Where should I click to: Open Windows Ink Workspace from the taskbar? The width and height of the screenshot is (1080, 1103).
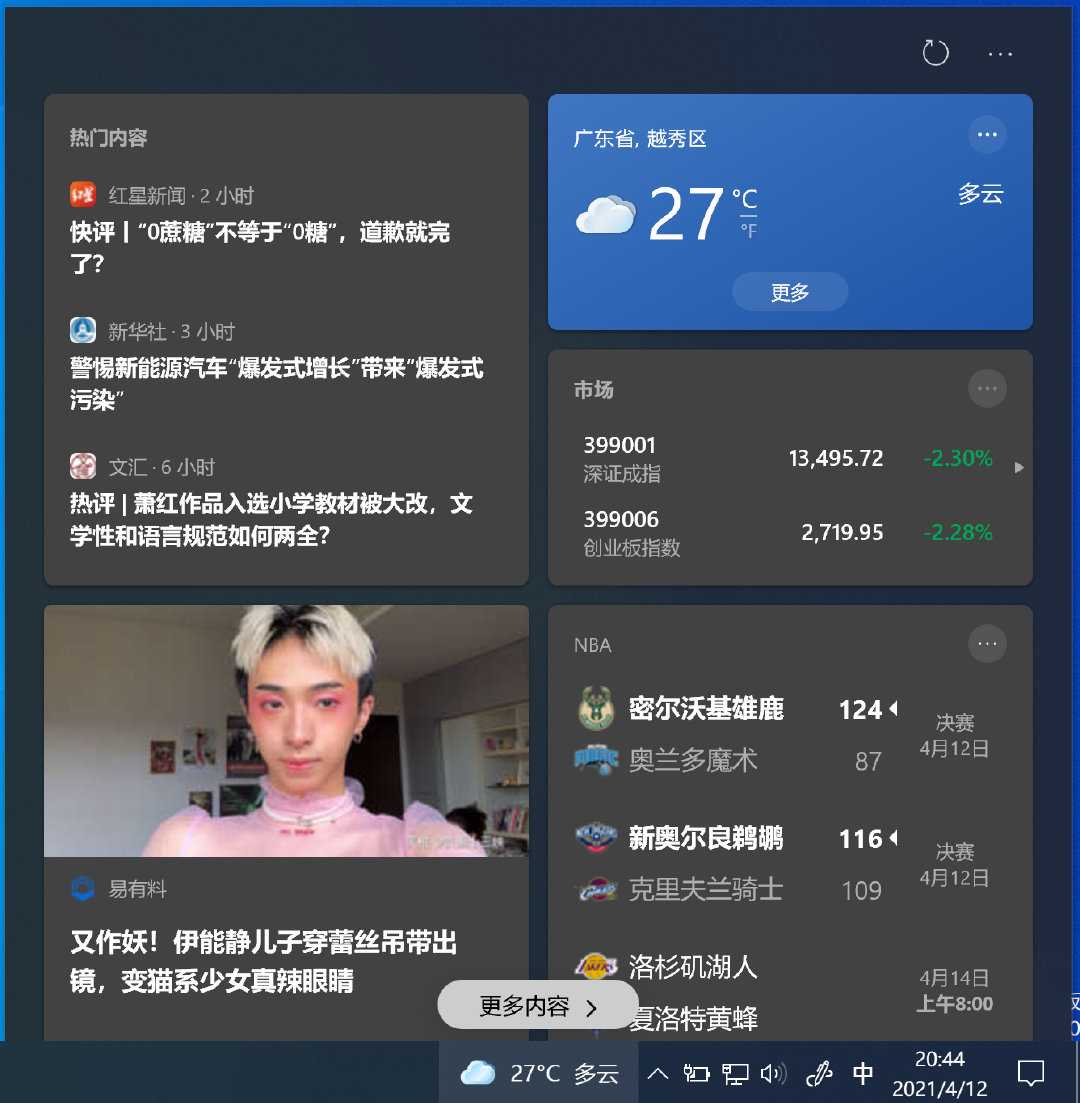(819, 1071)
